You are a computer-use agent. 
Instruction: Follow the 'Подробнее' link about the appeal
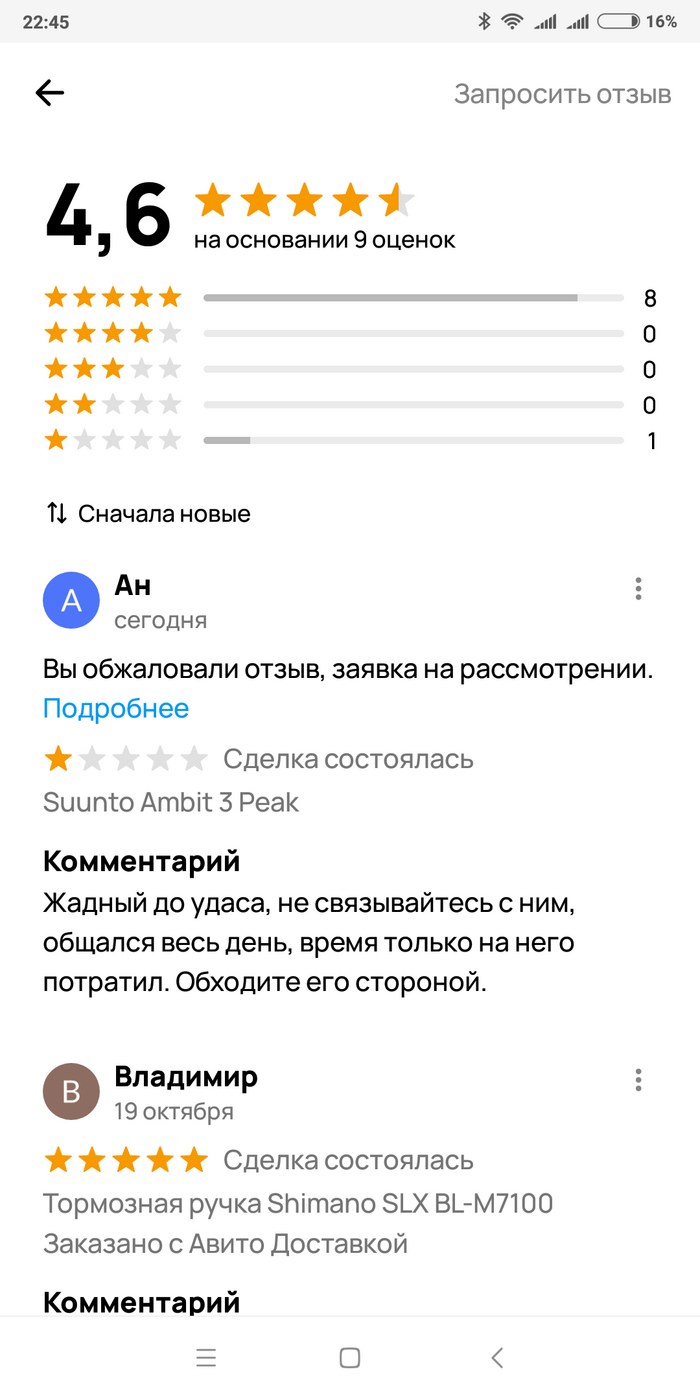(x=115, y=709)
